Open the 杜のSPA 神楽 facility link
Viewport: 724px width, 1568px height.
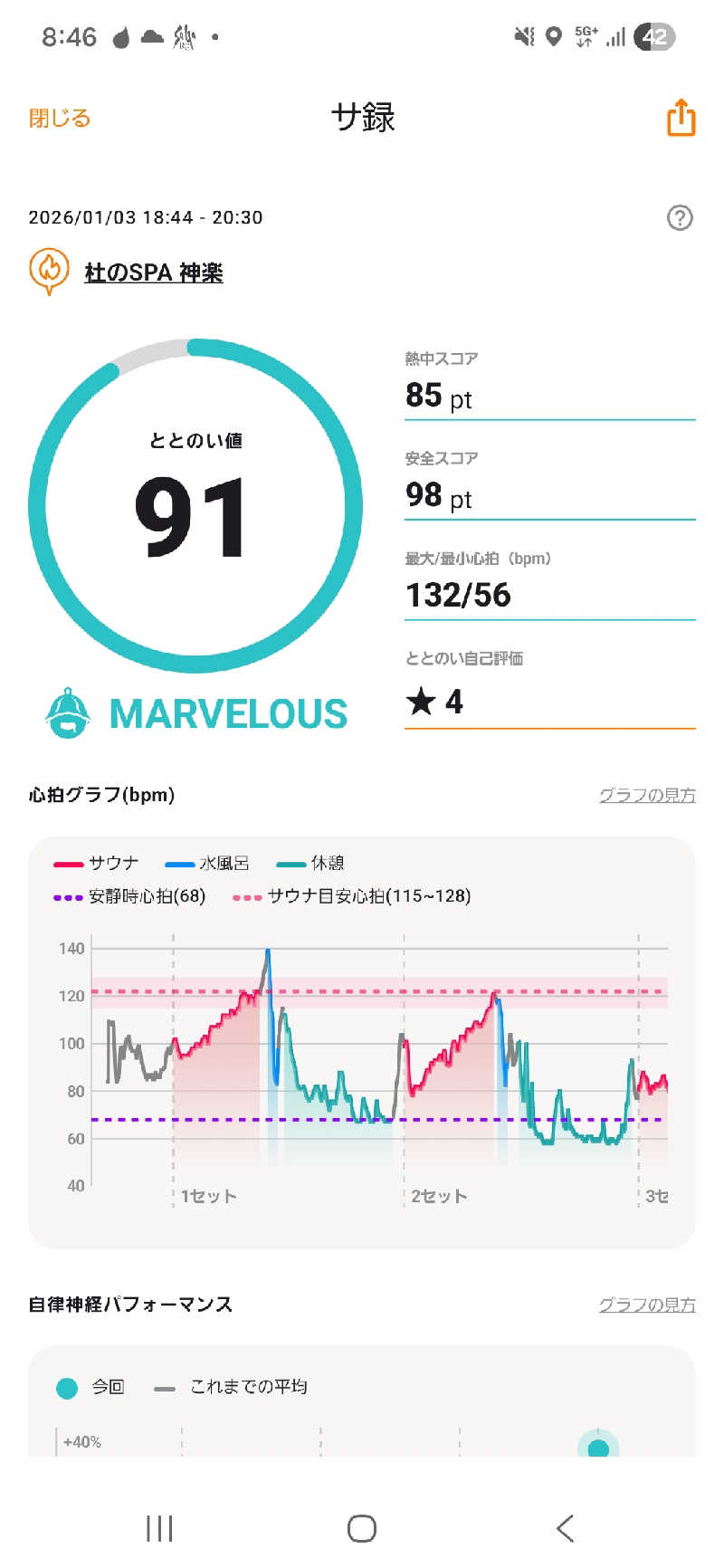click(x=153, y=272)
